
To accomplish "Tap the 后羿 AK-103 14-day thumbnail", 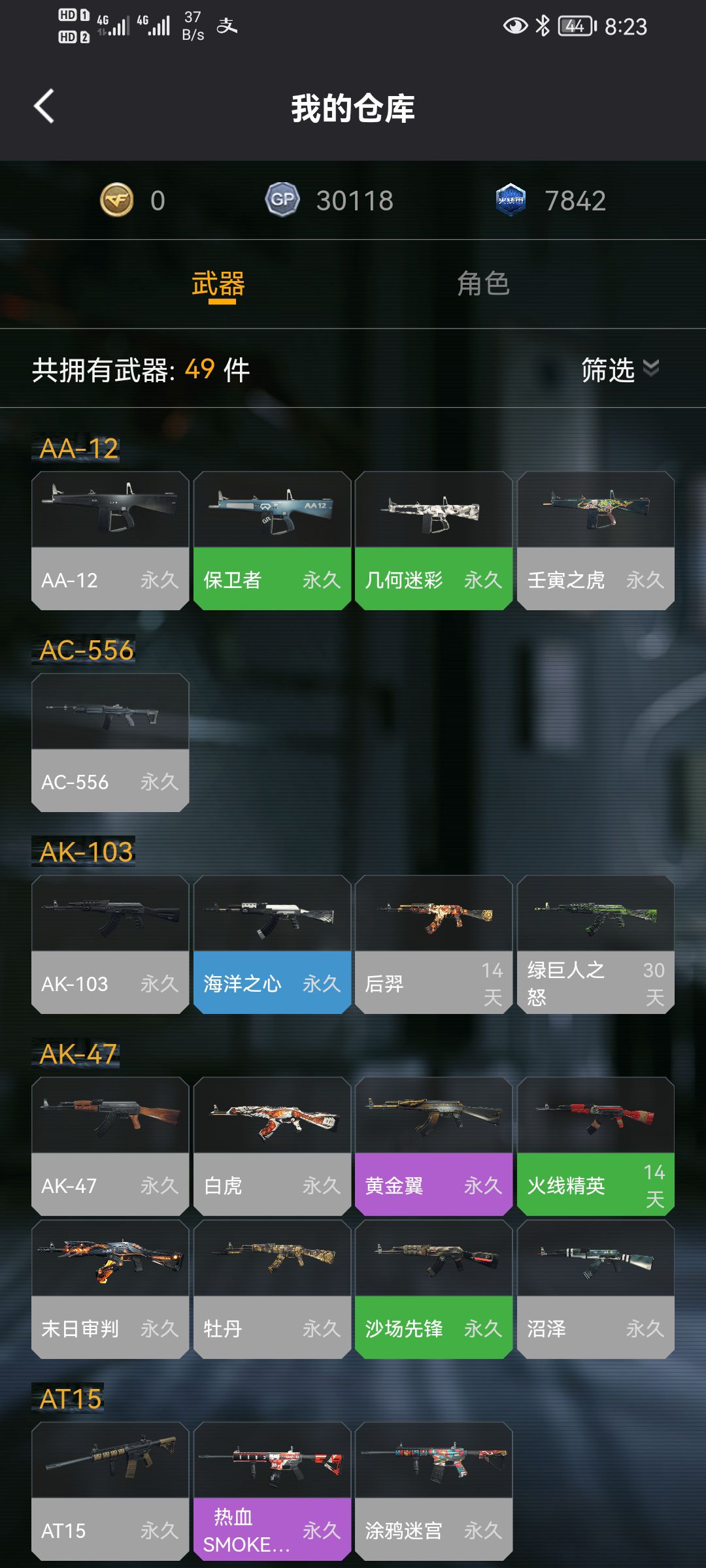I will 434,915.
